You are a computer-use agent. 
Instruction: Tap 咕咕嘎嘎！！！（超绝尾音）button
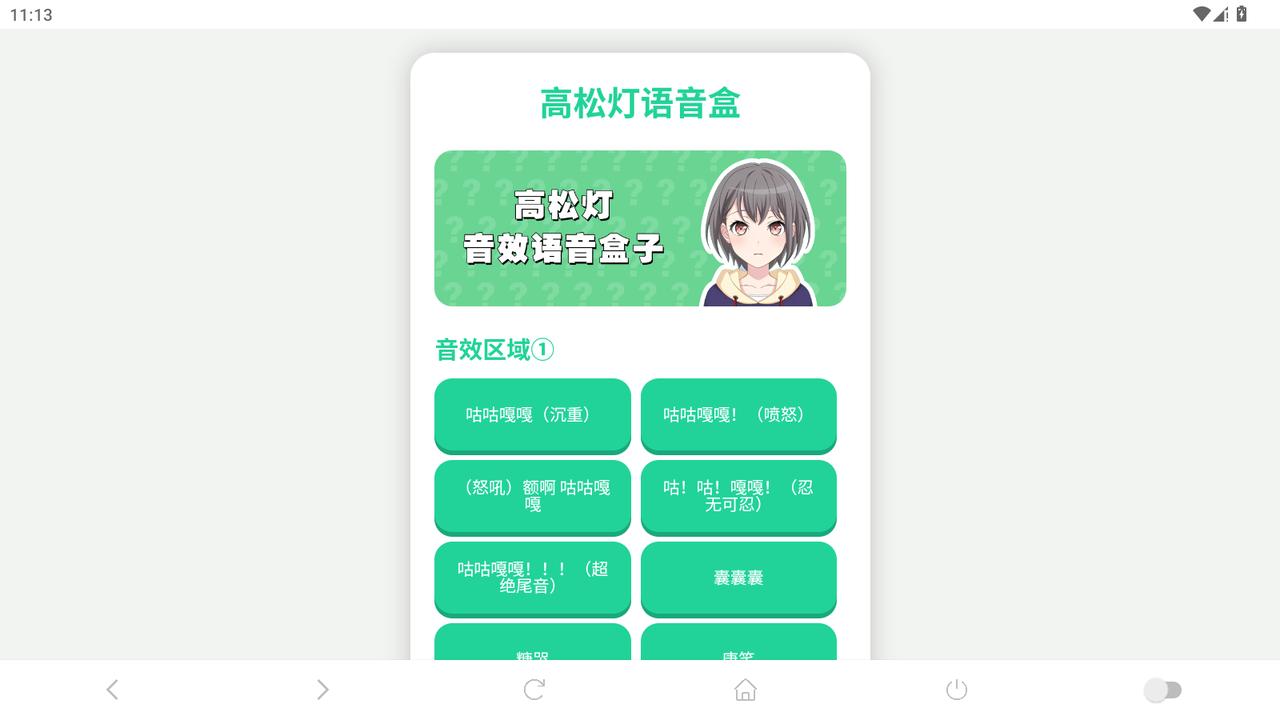[x=532, y=577]
